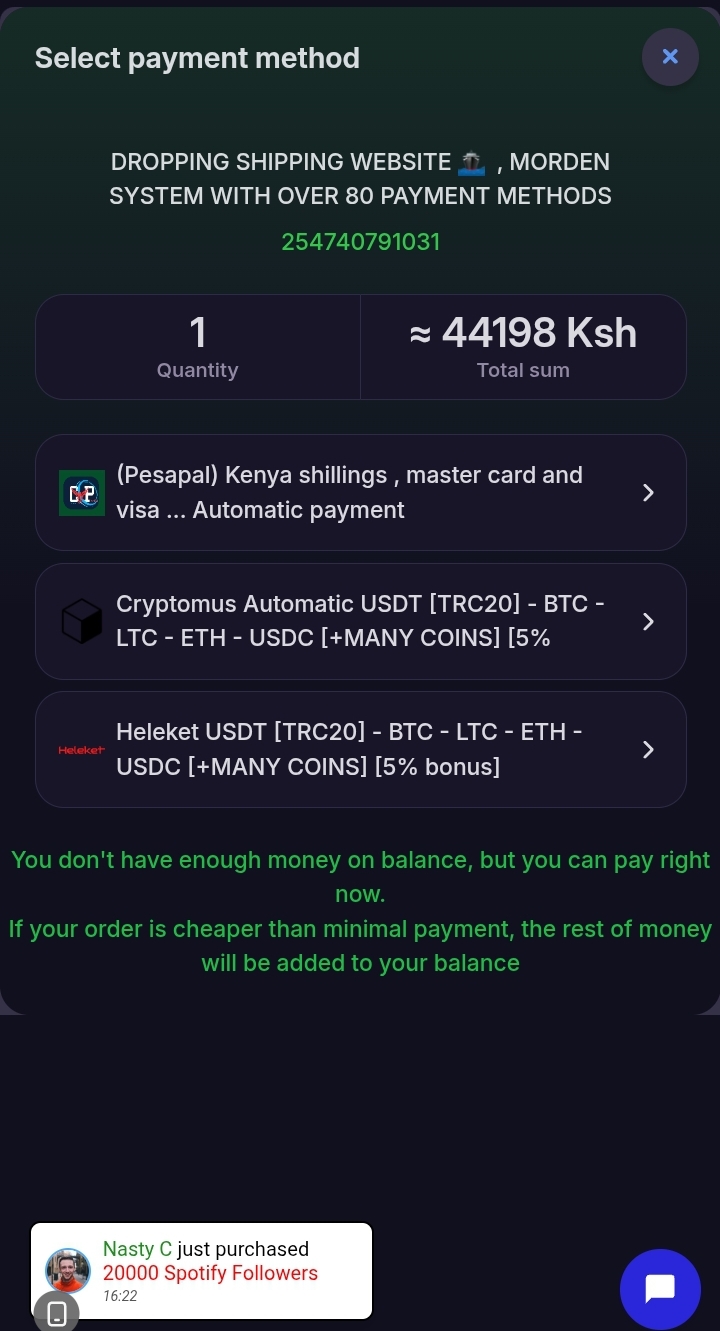Select Pesapal Kenya shillings payment
Viewport: 720px width, 1331px height.
point(360,492)
